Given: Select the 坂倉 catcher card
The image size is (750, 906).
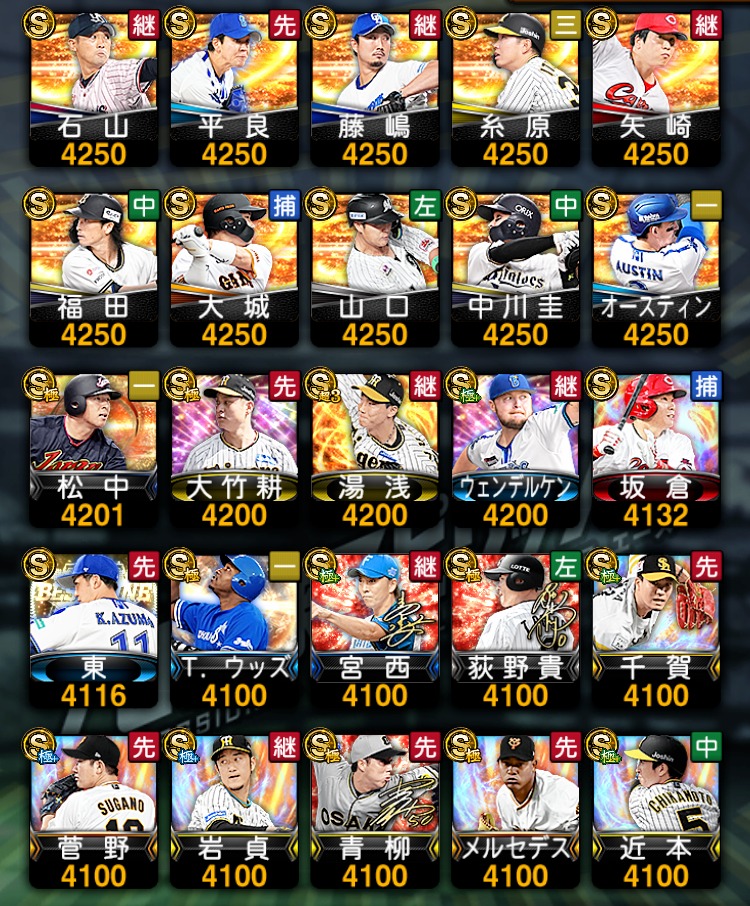Looking at the screenshot, I should tap(655, 448).
